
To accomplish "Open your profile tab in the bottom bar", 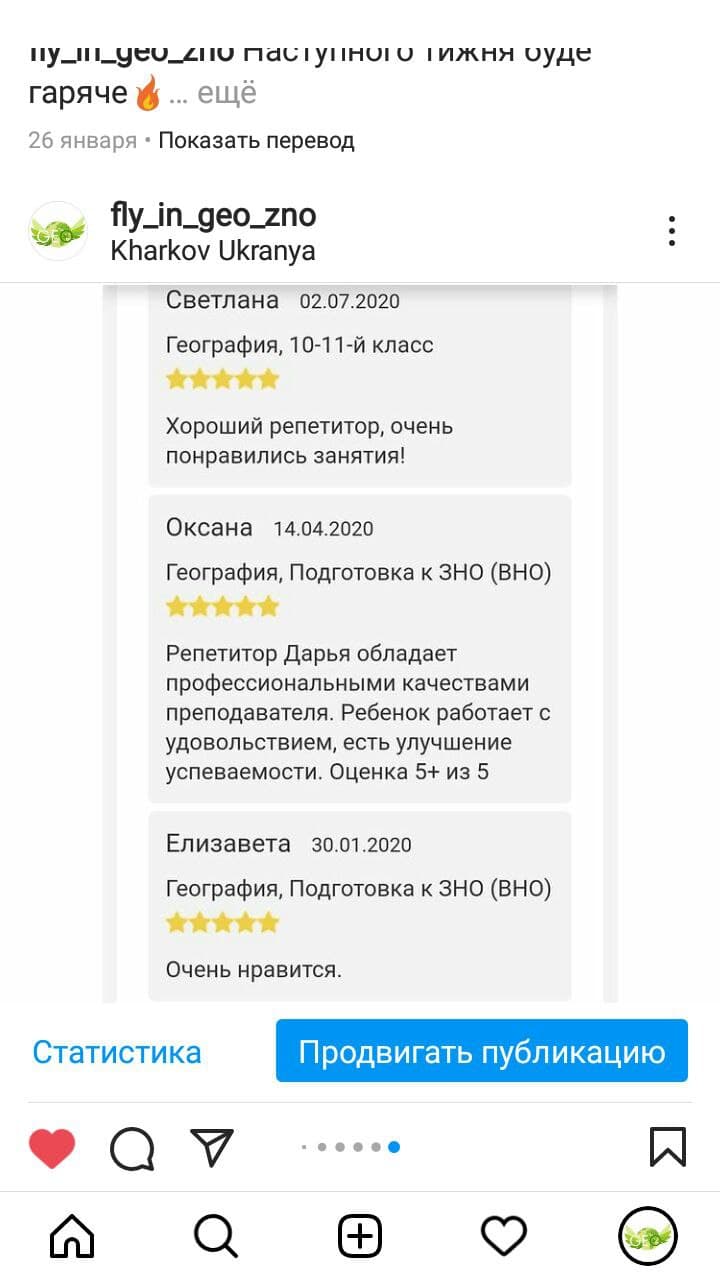I will (x=648, y=1237).
